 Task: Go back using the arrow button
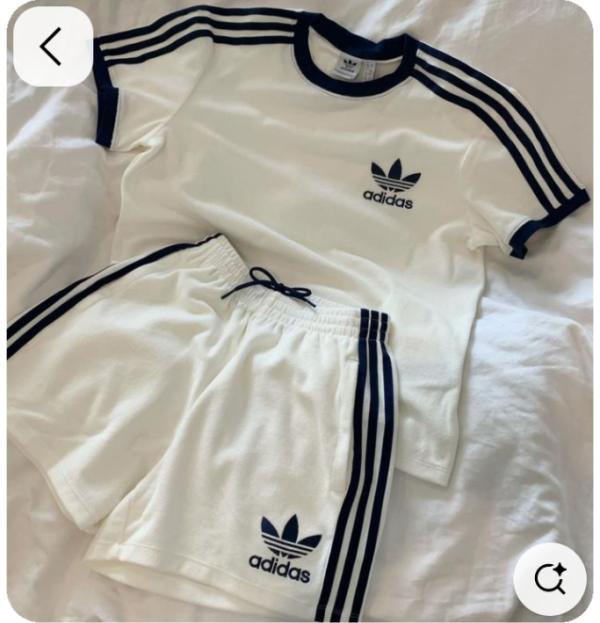point(52,46)
